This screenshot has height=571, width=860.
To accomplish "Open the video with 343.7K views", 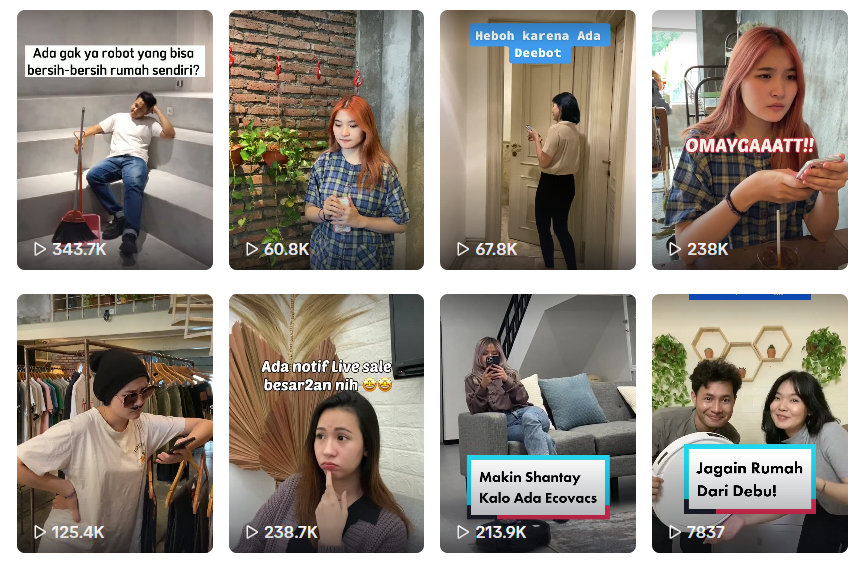I will [115, 140].
